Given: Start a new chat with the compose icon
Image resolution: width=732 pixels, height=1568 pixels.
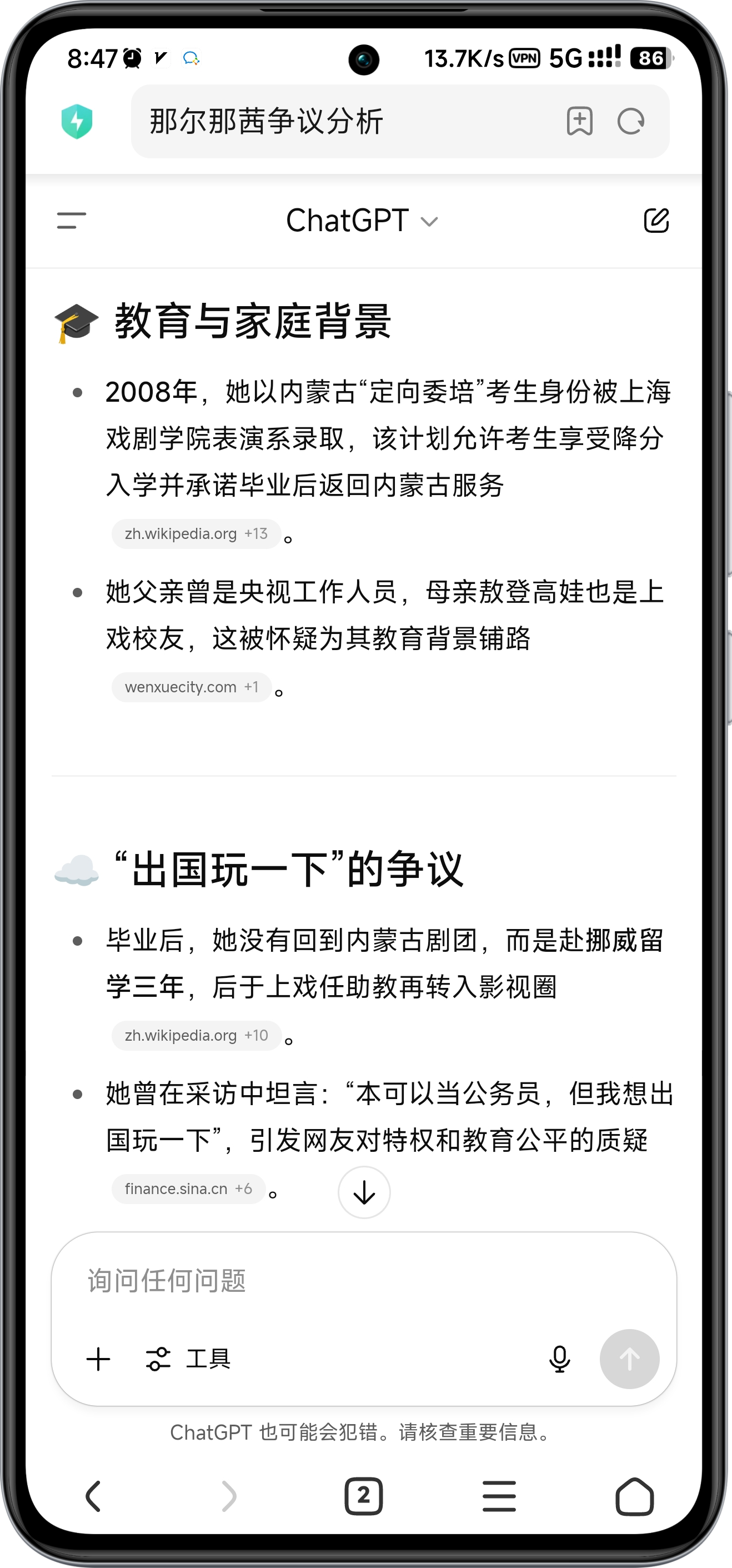Looking at the screenshot, I should click(656, 221).
